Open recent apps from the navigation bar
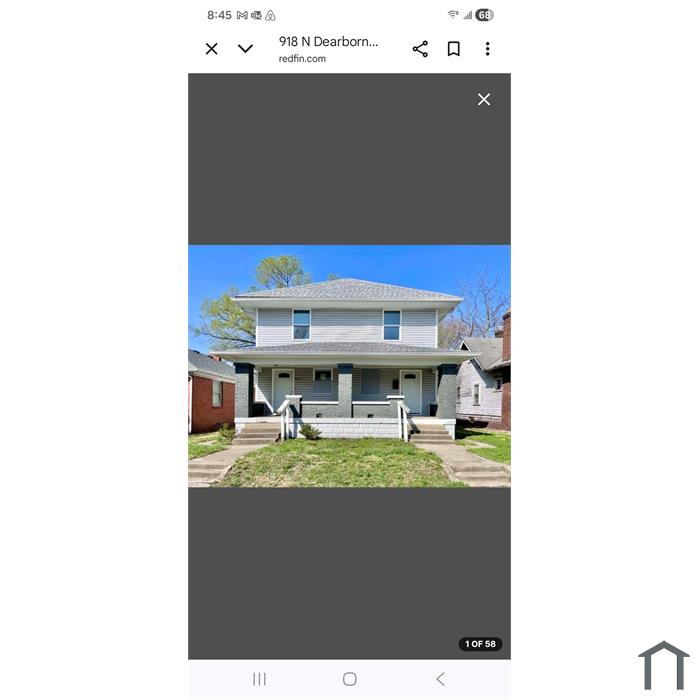 pyautogui.click(x=259, y=679)
